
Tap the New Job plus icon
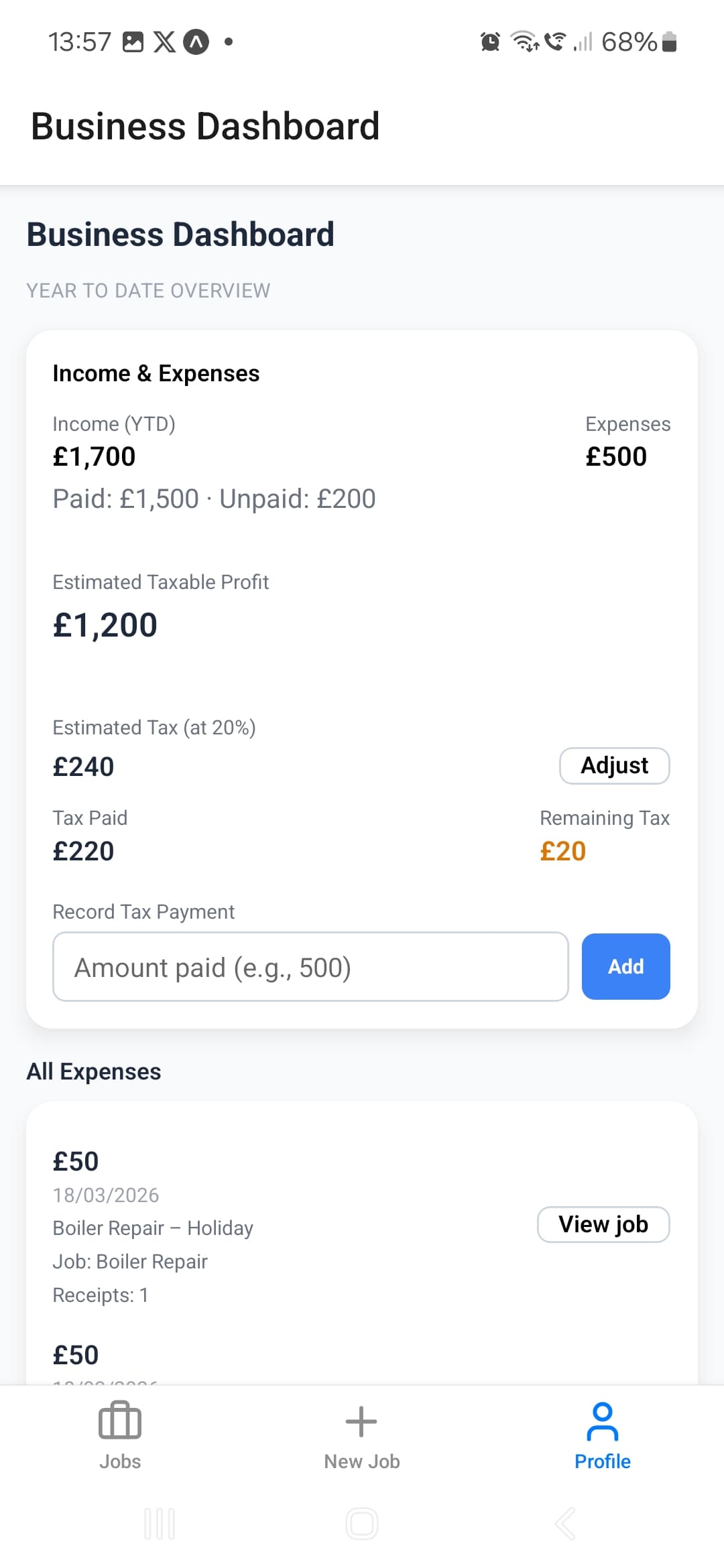click(361, 1419)
